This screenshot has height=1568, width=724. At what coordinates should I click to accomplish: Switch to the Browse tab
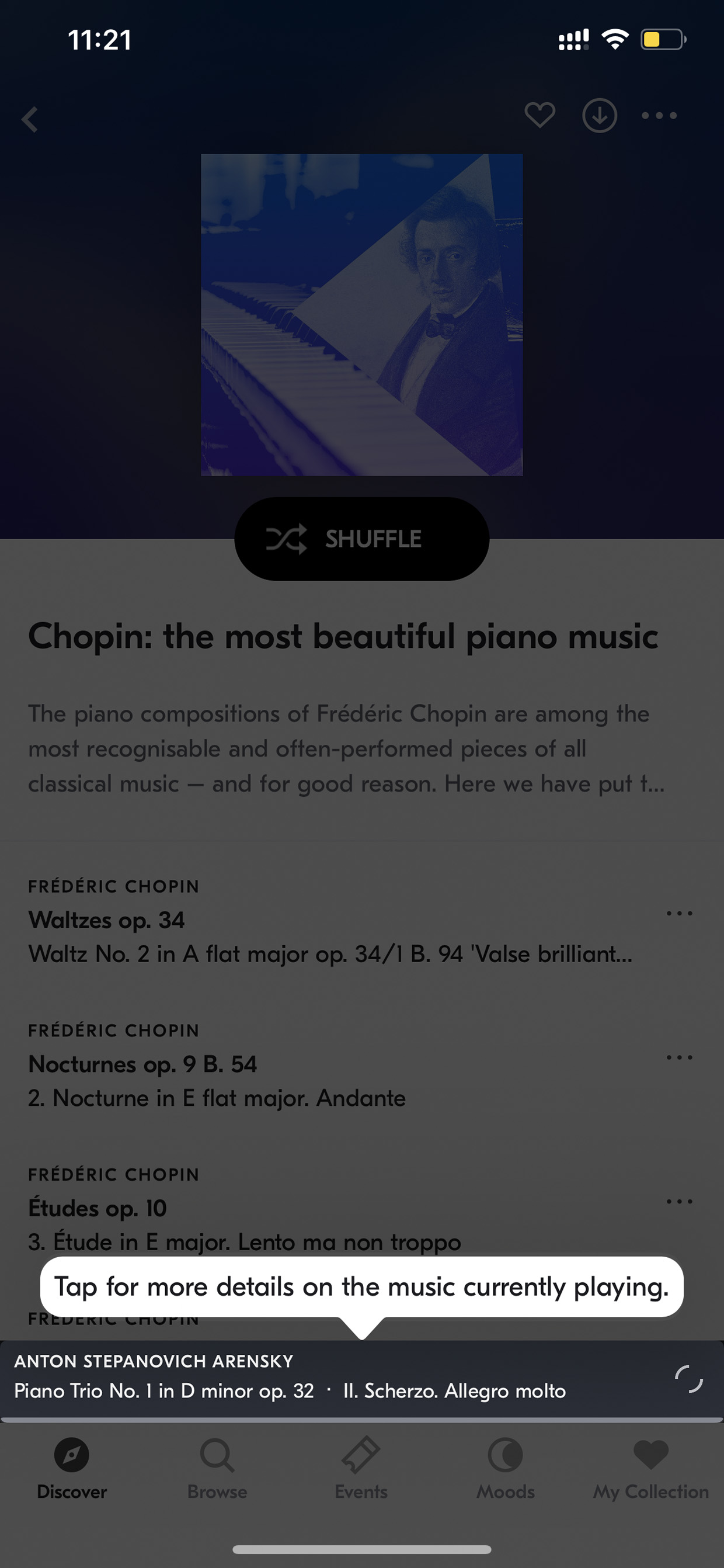[217, 1469]
